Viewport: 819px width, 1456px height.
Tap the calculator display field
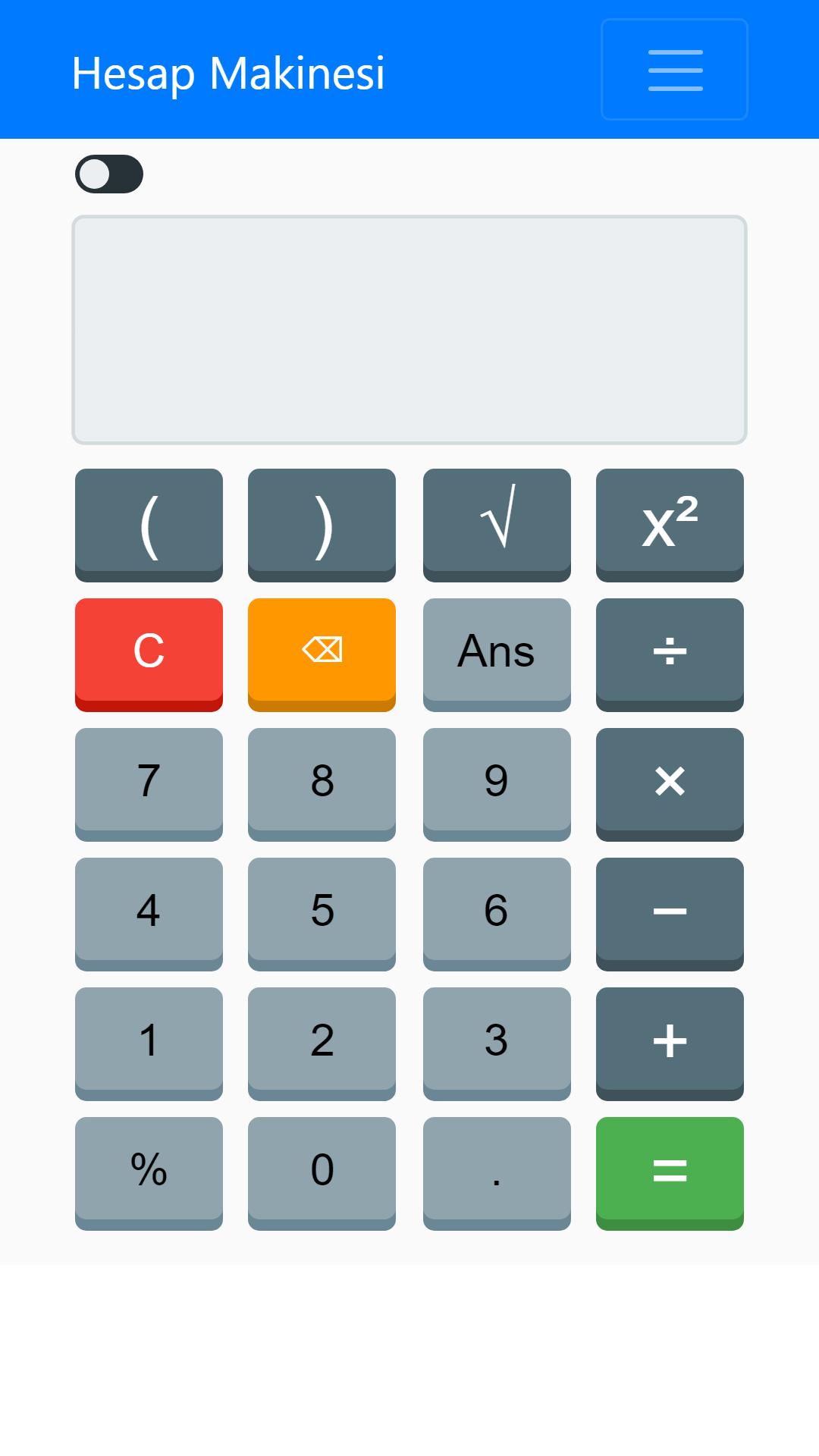point(409,330)
